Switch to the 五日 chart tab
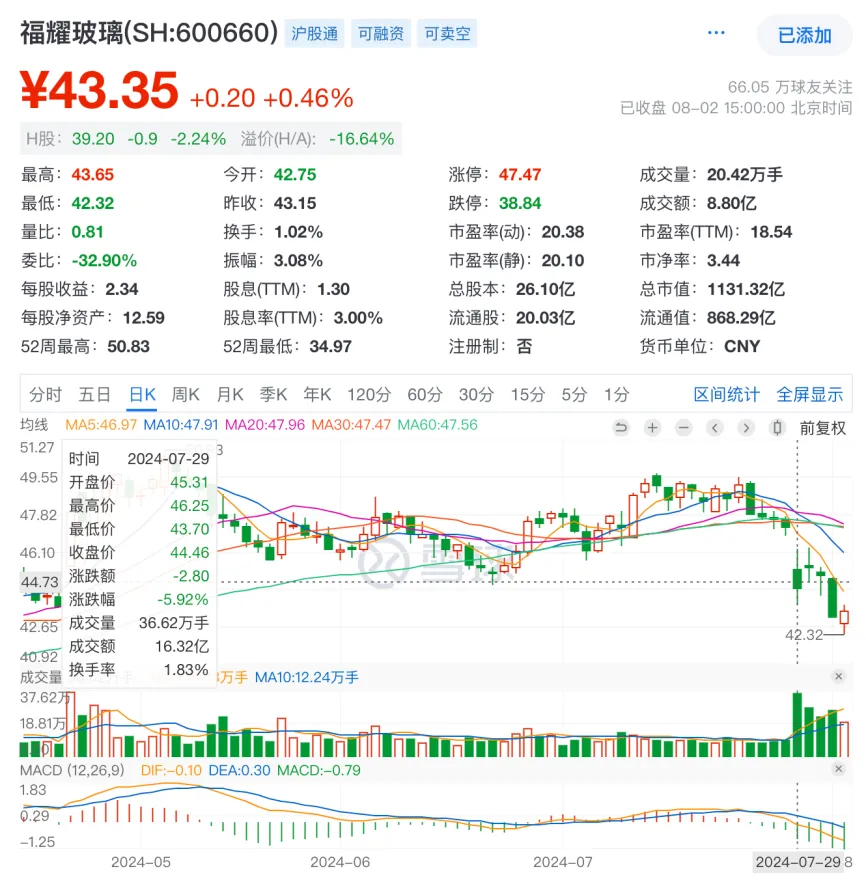The height and width of the screenshot is (884, 866). 95,394
